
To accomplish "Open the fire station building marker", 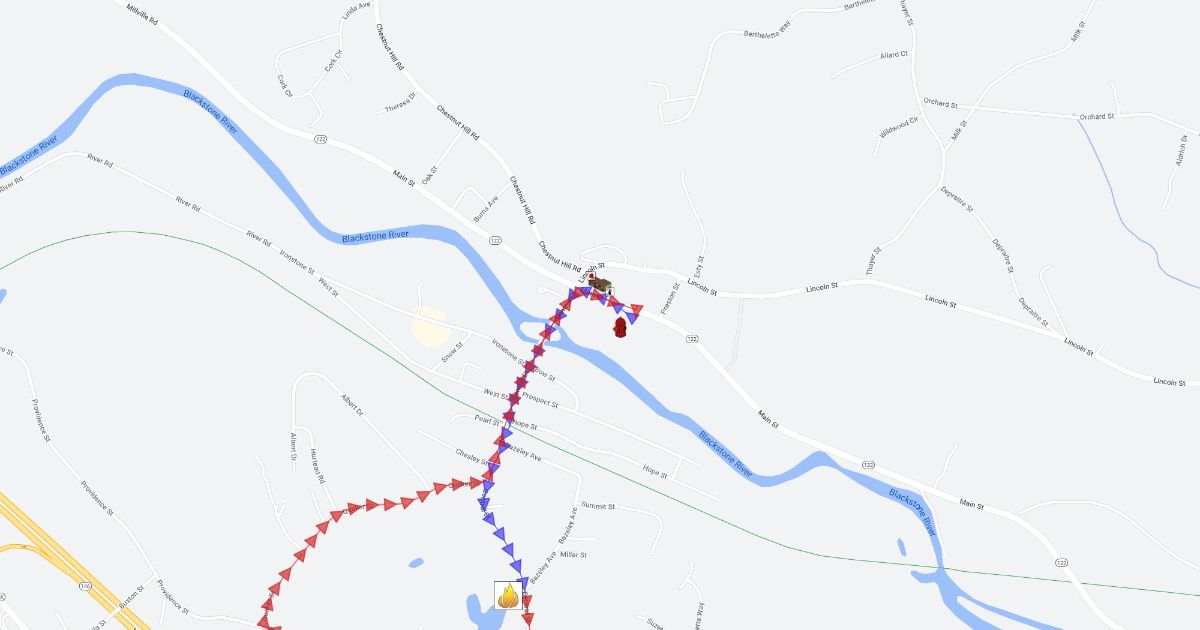I will [600, 286].
